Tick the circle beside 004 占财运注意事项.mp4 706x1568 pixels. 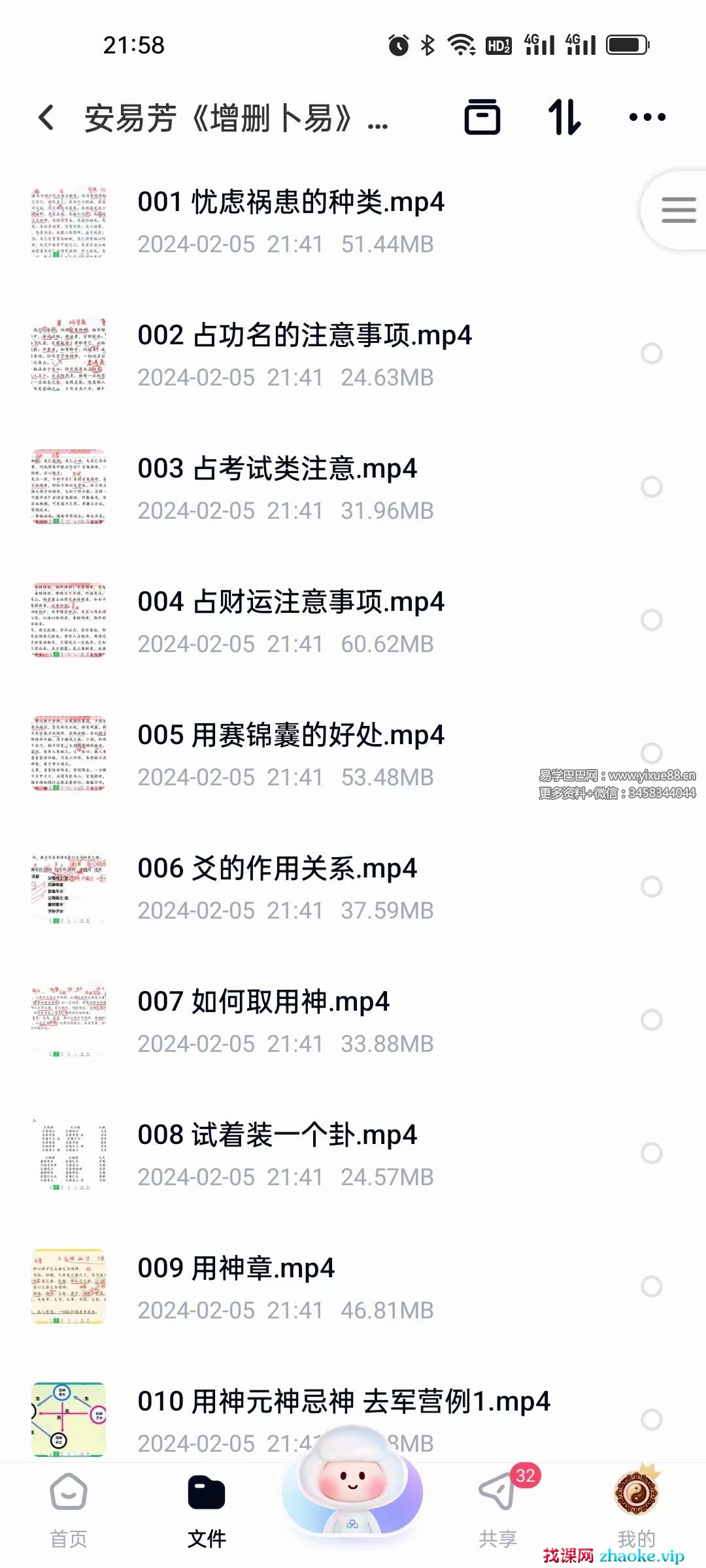(x=651, y=620)
